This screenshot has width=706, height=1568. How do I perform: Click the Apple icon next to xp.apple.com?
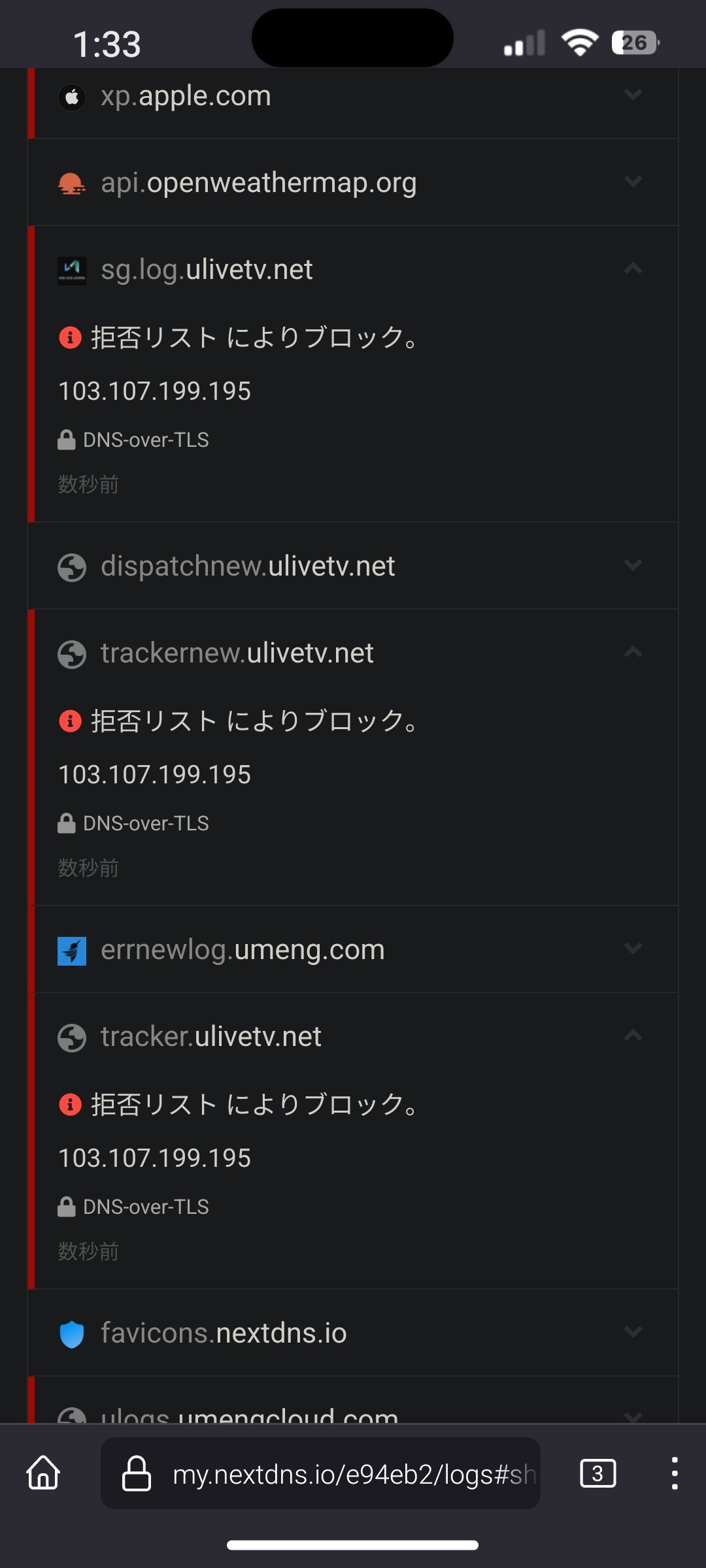72,96
